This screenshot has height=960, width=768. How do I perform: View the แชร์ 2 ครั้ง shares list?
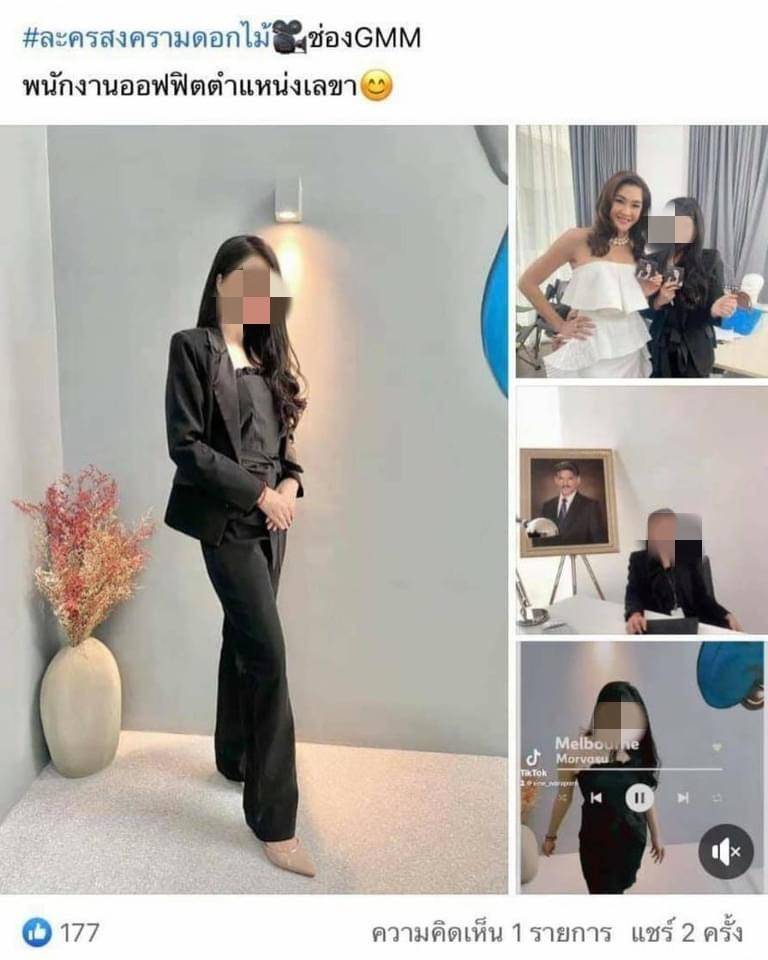coord(687,934)
